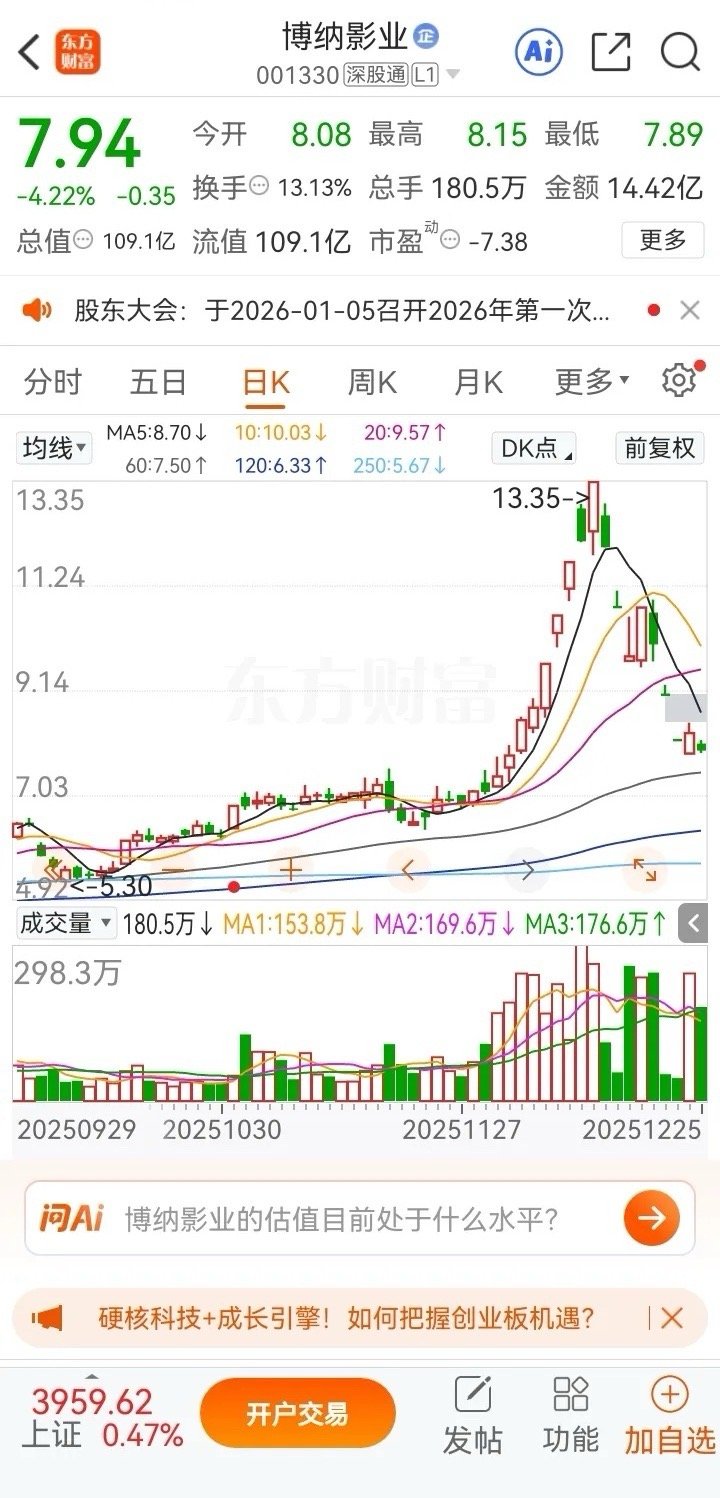Screen dimensions: 720x1498
Task: Open the 均线 moving average dropdown
Action: [52, 448]
